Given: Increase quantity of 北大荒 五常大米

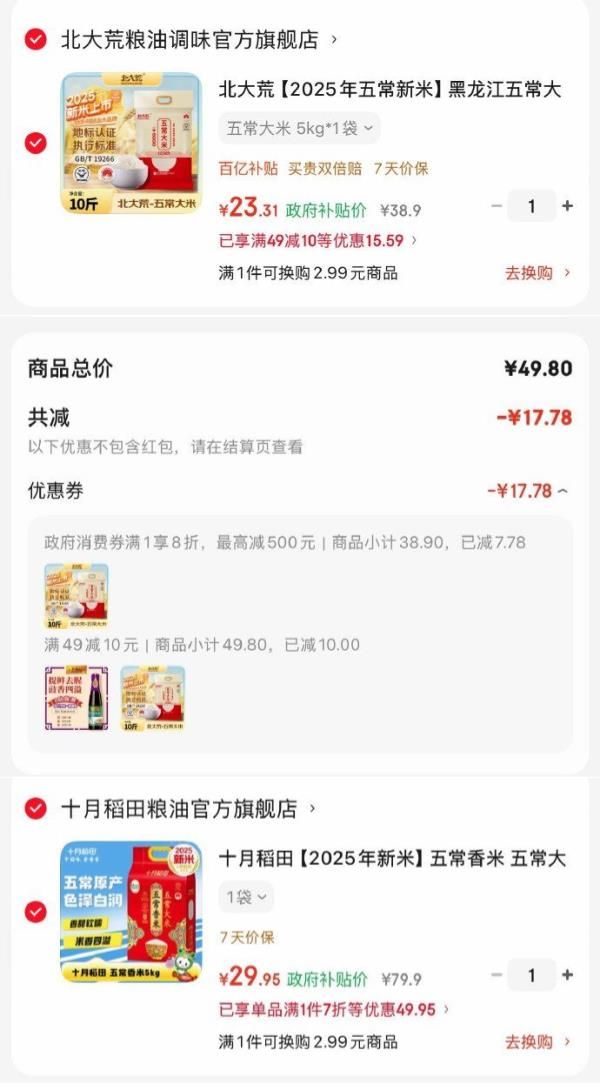Looking at the screenshot, I should tap(568, 206).
